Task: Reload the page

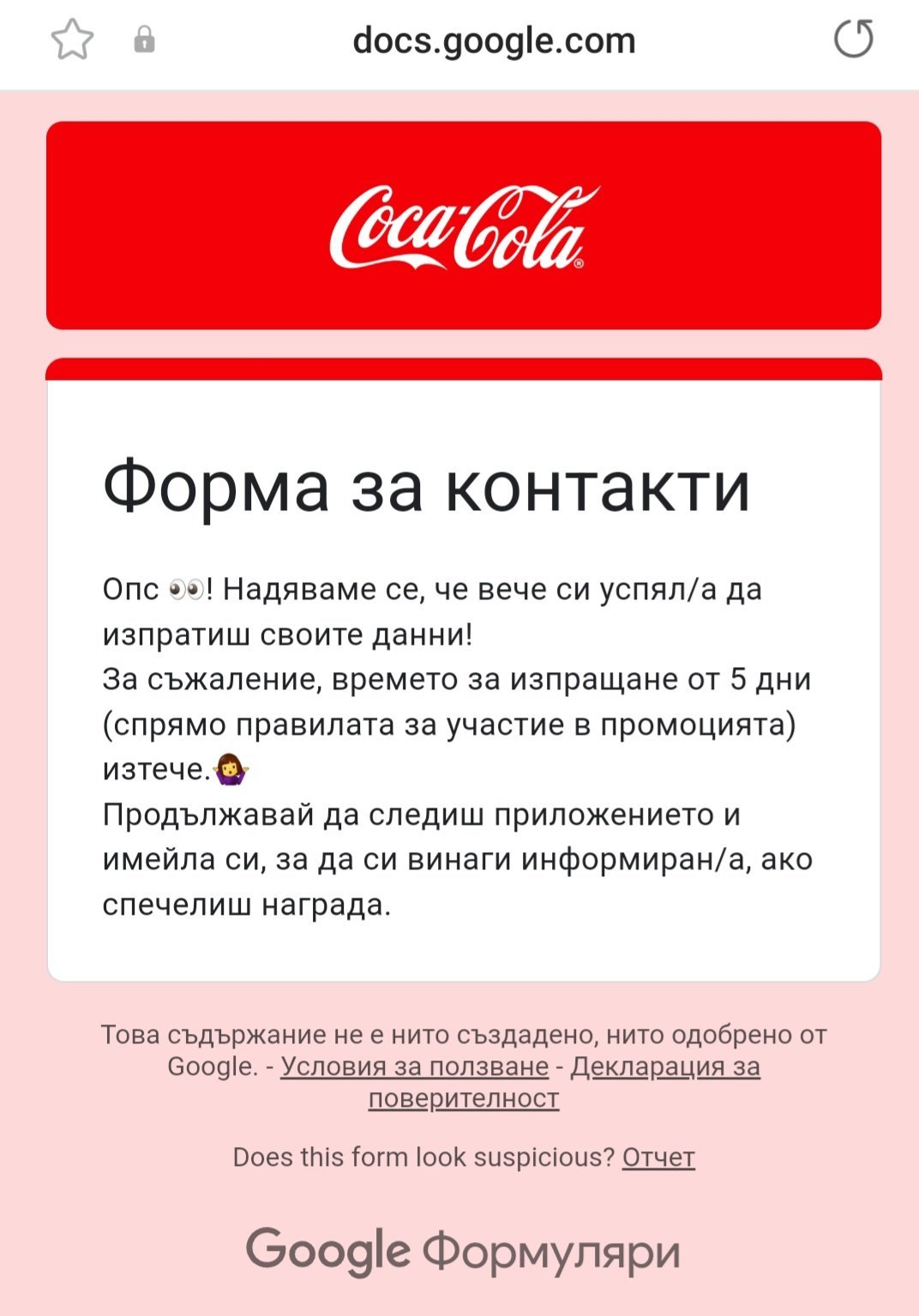Action: click(853, 39)
